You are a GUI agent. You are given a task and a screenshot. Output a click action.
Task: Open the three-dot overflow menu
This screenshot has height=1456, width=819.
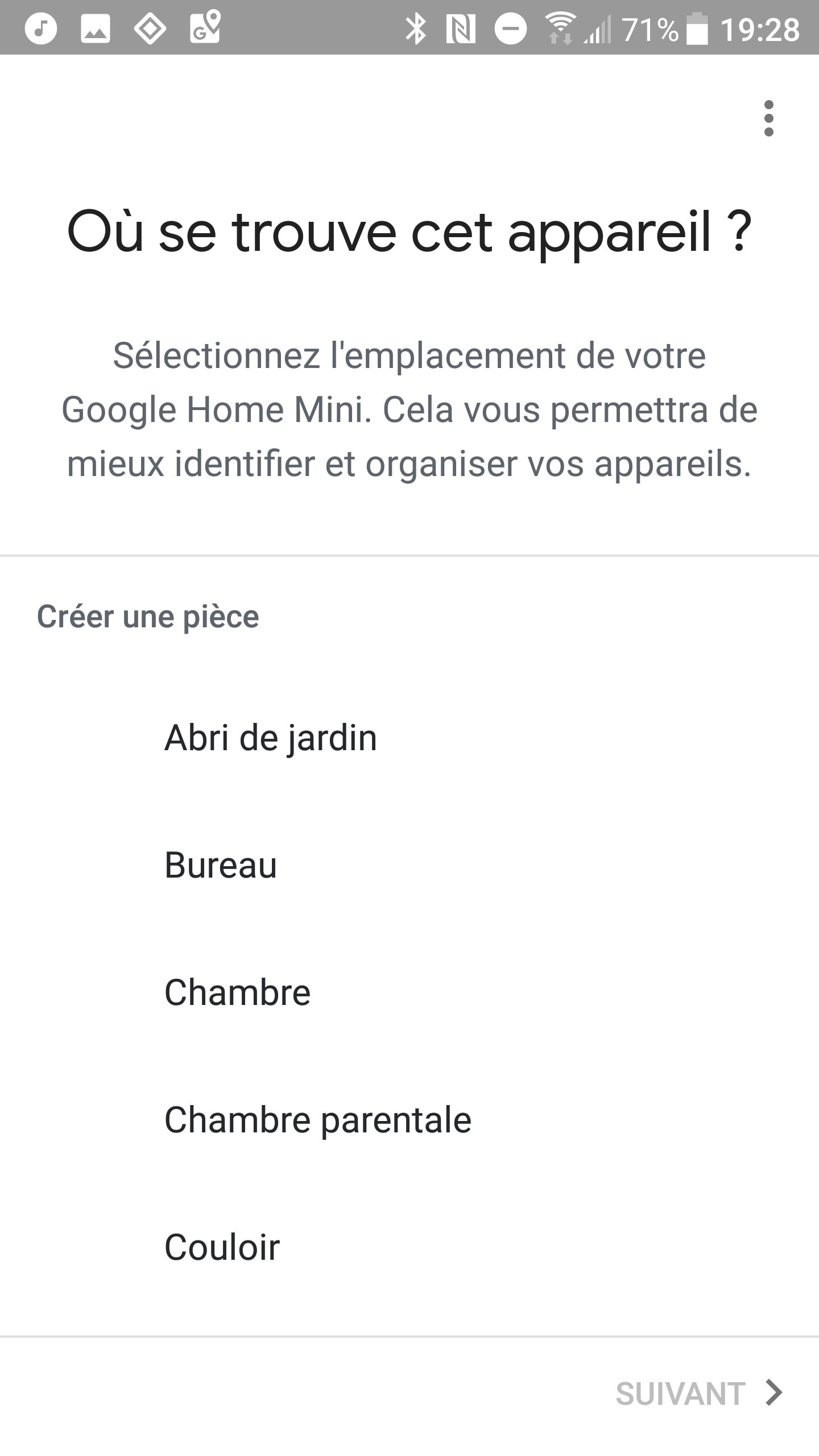pos(768,118)
